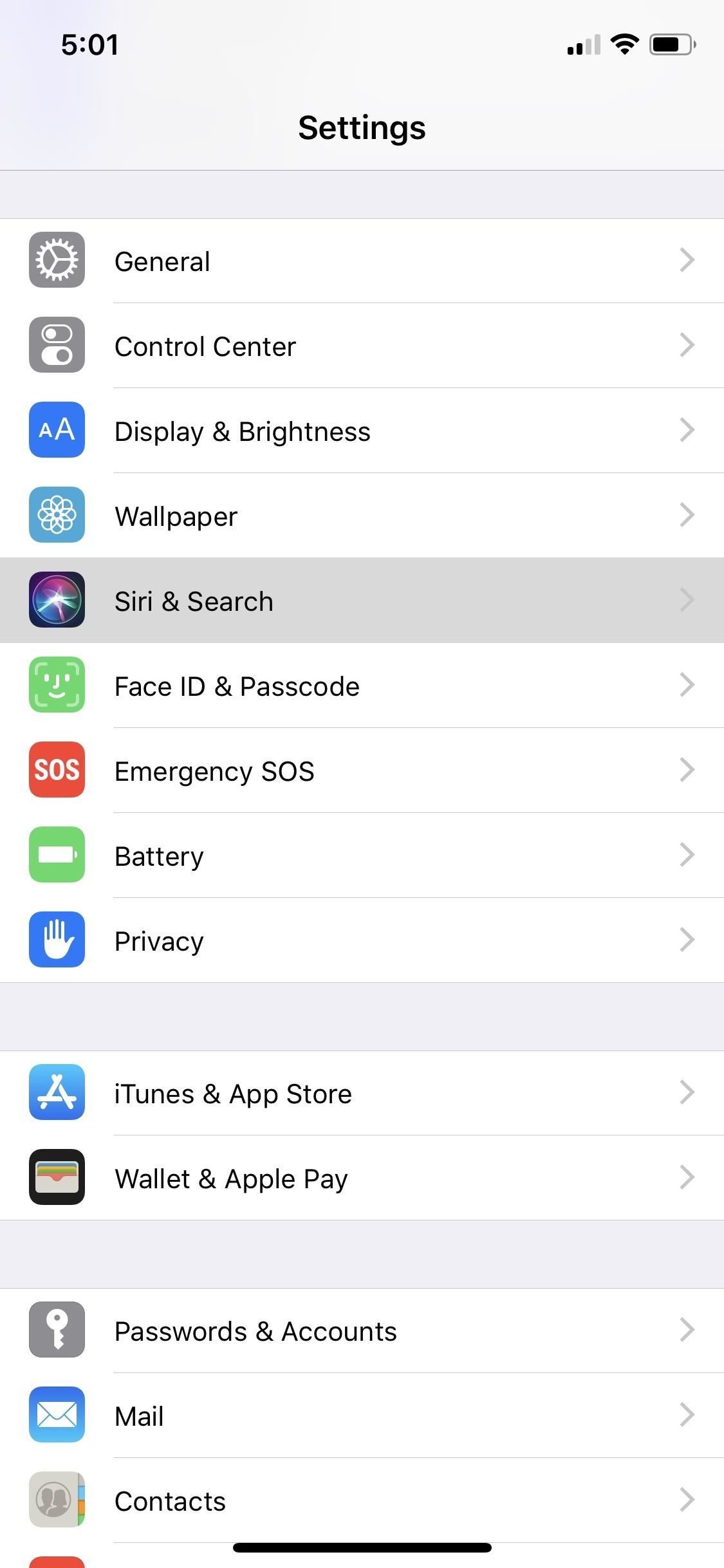
Task: Select the Display & Brightness icon
Action: coord(57,431)
